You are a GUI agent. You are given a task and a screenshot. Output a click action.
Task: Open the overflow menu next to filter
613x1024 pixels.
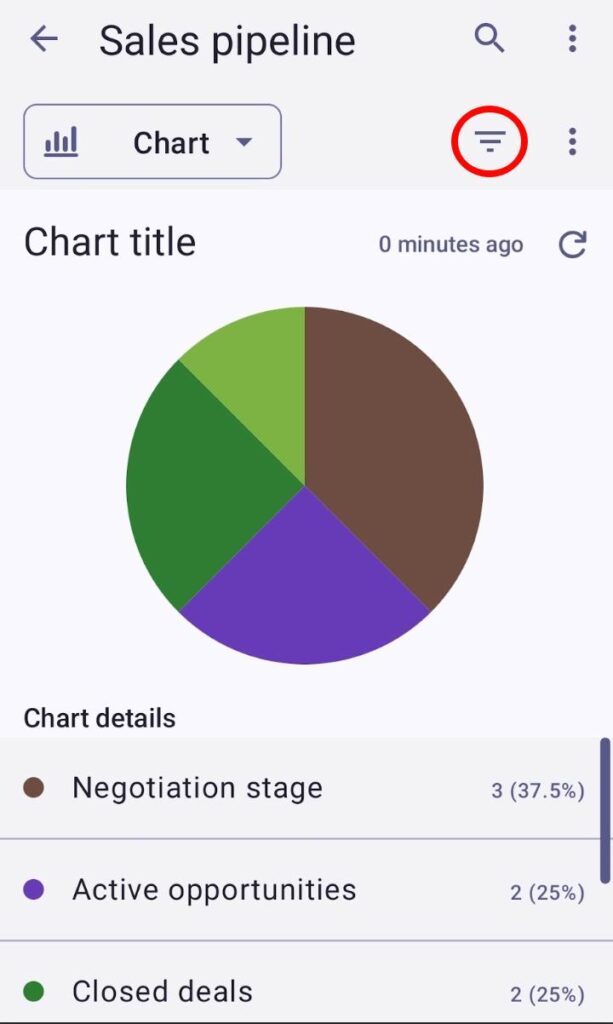[572, 142]
